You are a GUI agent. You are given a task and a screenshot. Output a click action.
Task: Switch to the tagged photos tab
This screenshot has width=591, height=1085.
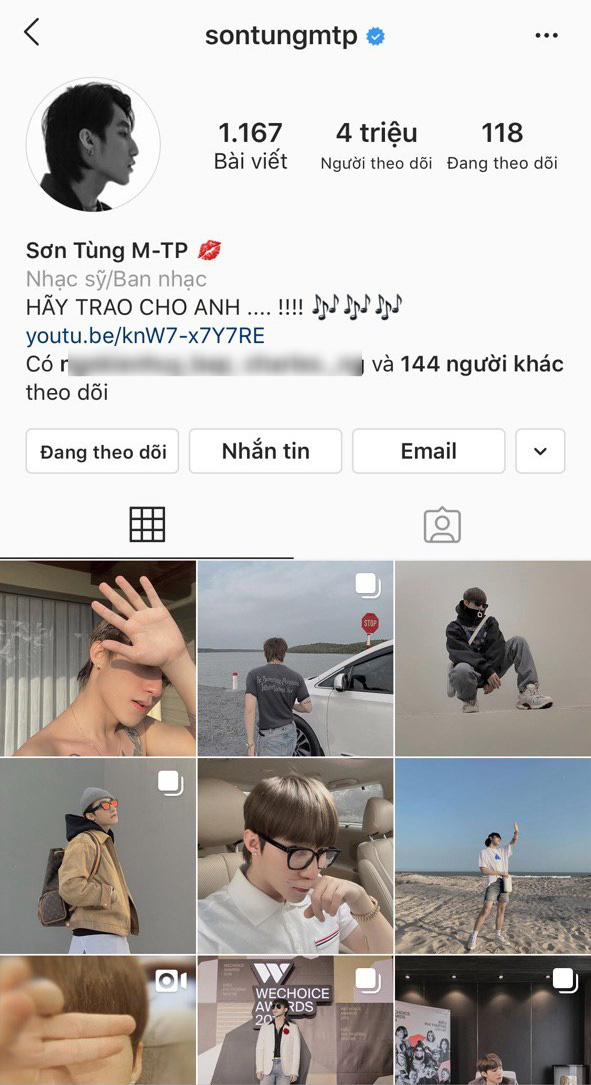tap(442, 525)
